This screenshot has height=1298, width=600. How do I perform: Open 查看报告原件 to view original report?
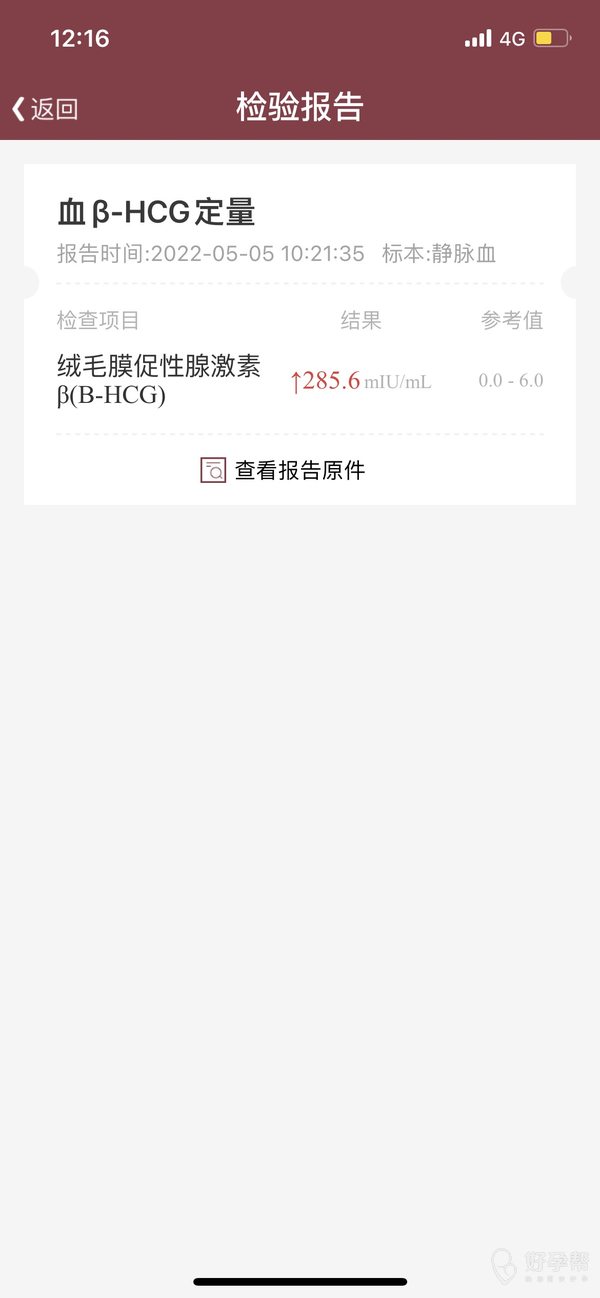point(284,470)
